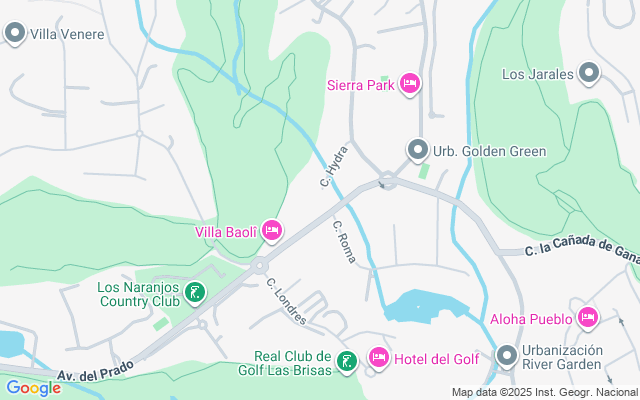Select the Villa Baolí hotel pin
640x400 pixels.
click(x=271, y=231)
